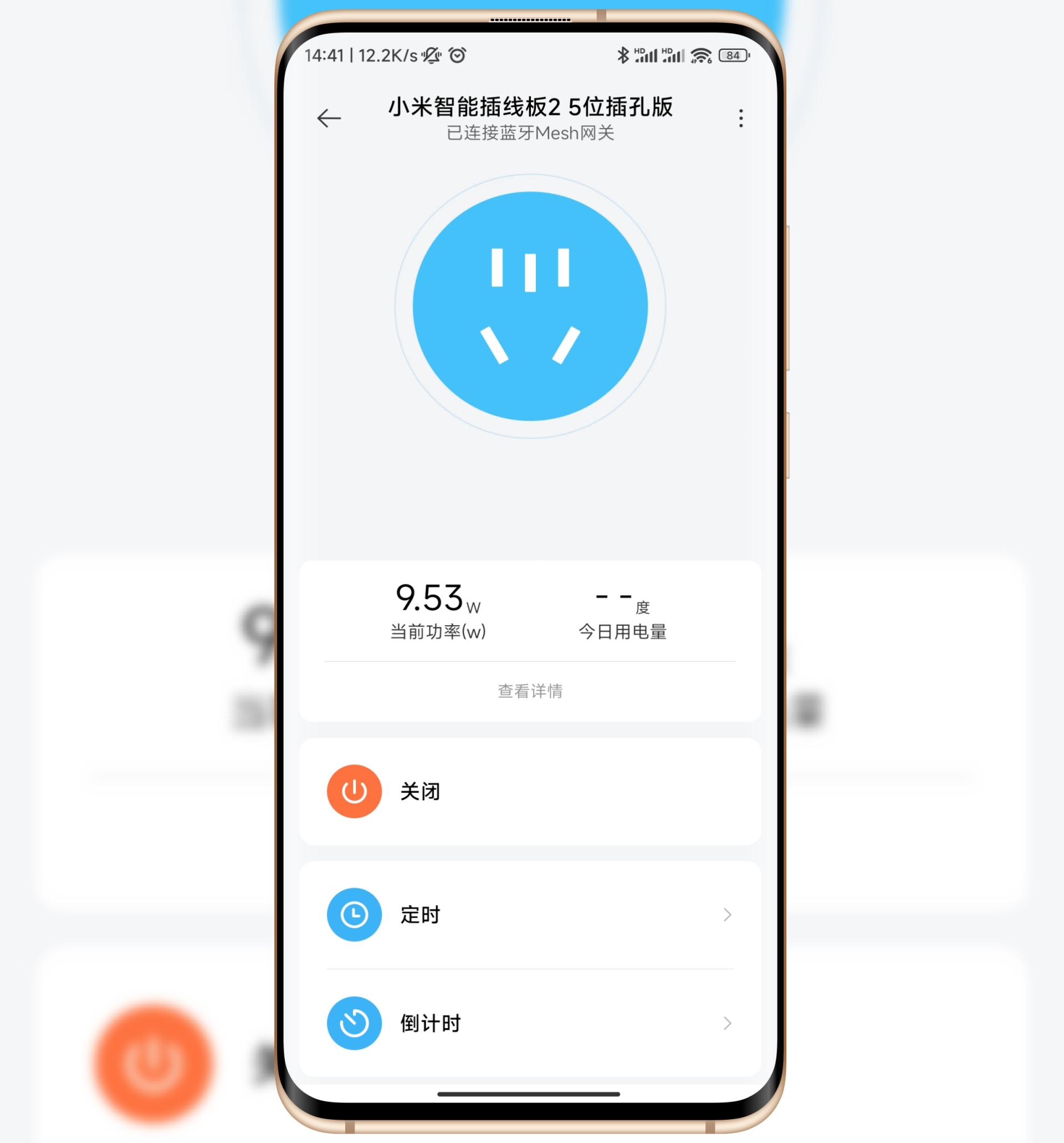Open the three-dot overflow menu
The width and height of the screenshot is (1064, 1143).
(x=740, y=118)
